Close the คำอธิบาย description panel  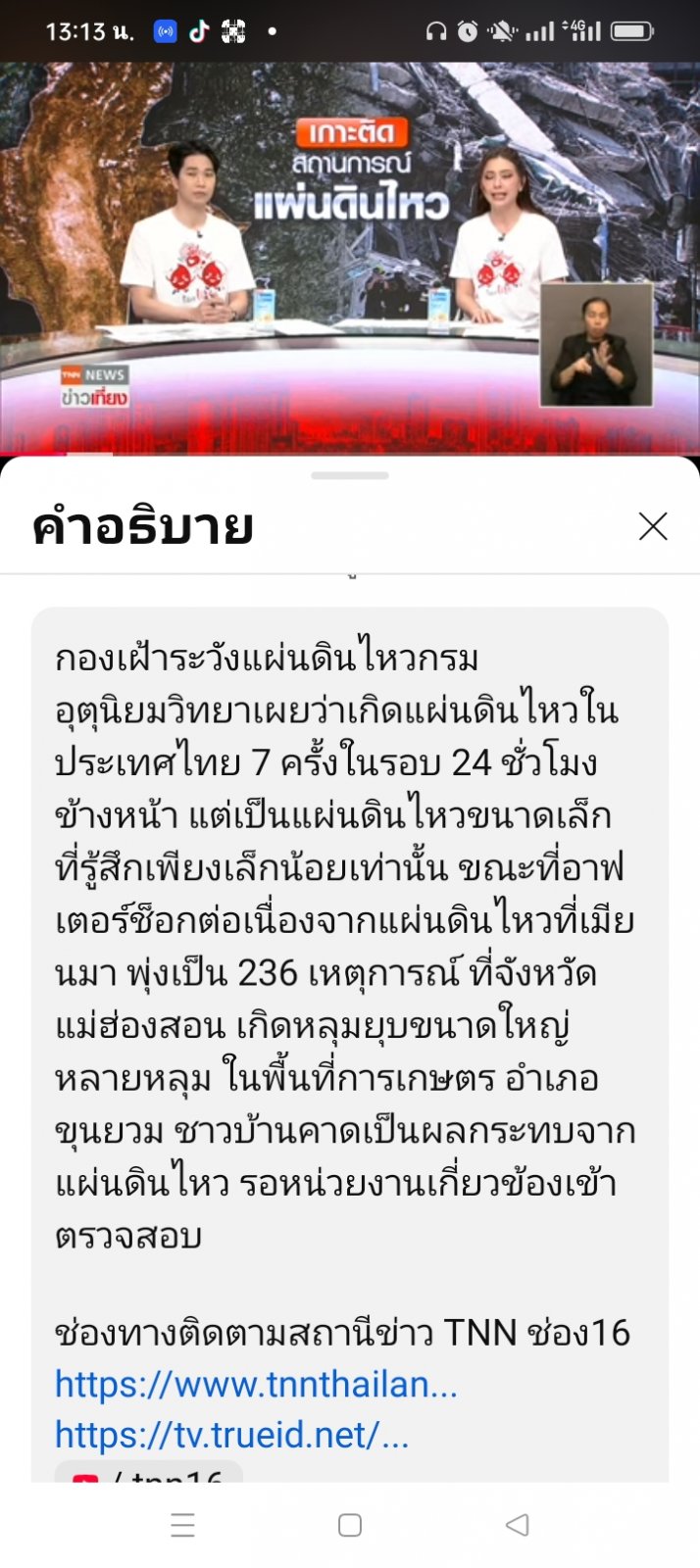tap(652, 526)
